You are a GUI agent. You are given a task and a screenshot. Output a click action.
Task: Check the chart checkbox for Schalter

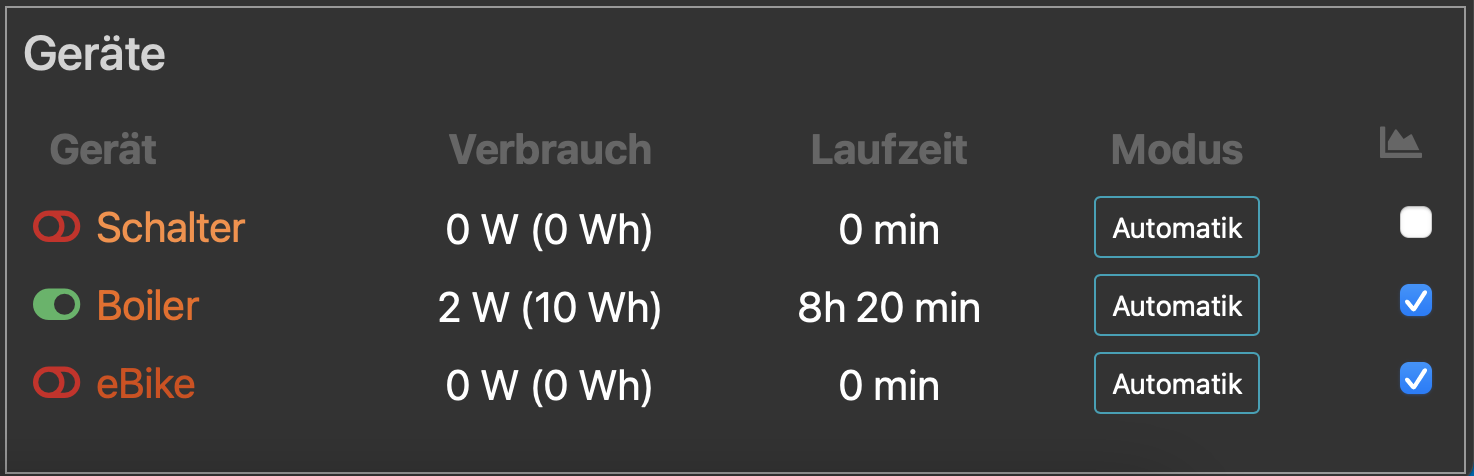point(1415,222)
